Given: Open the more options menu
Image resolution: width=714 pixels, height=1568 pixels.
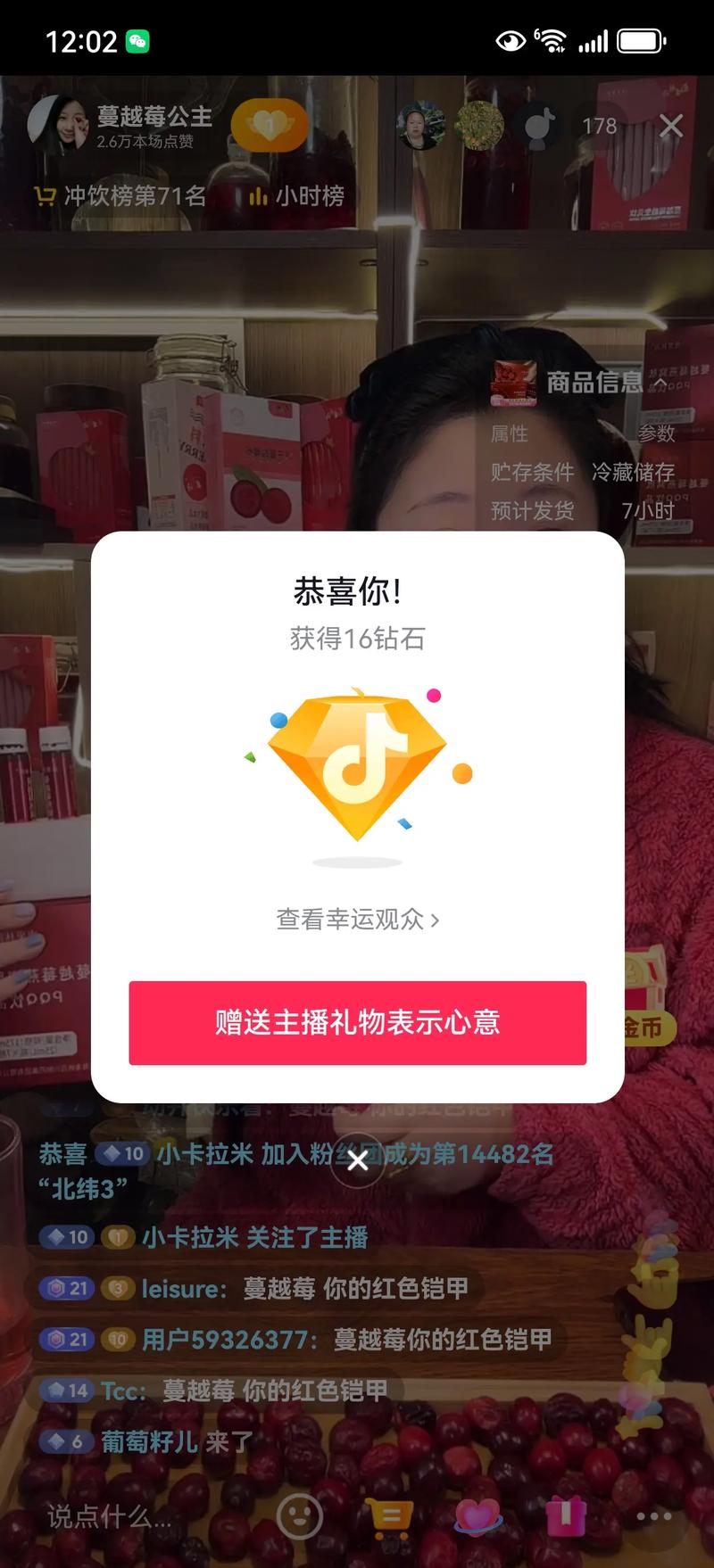Looking at the screenshot, I should click(653, 1515).
